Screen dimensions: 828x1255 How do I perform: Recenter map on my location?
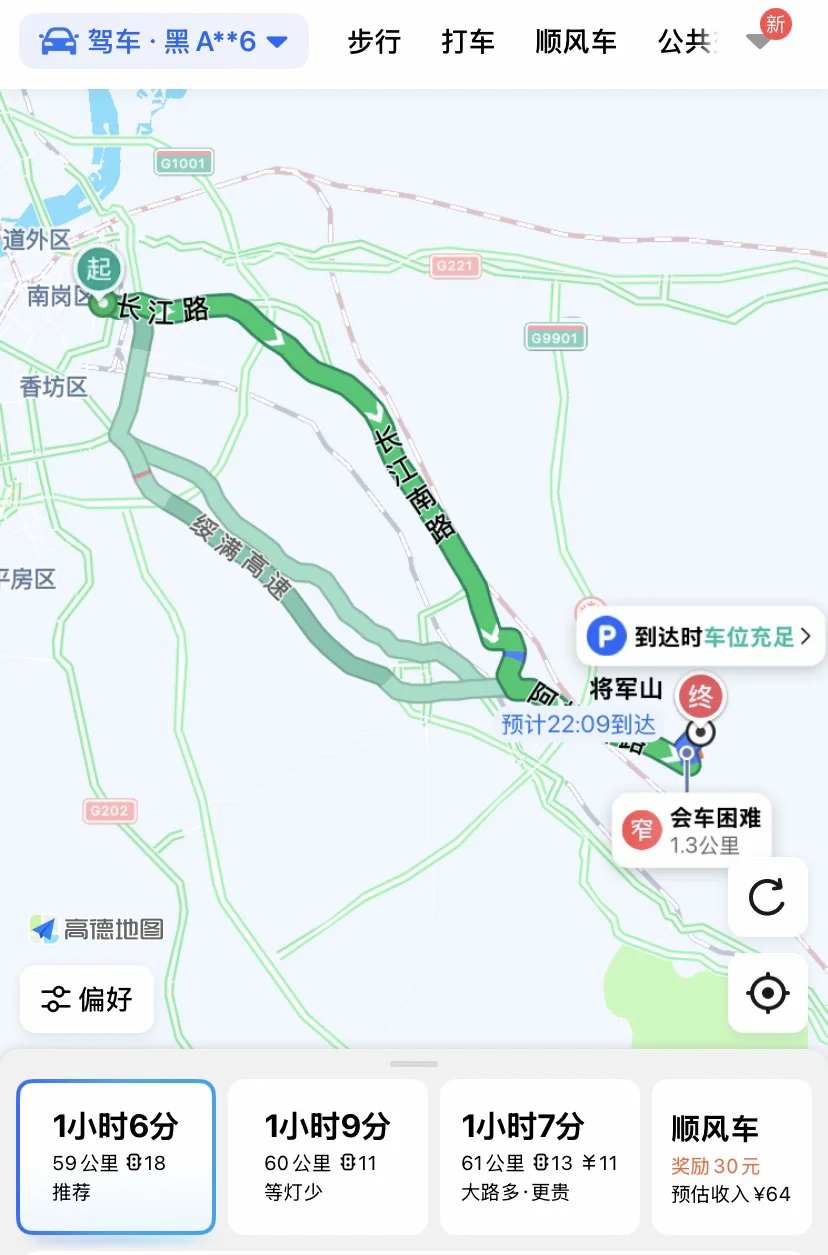pos(767,993)
